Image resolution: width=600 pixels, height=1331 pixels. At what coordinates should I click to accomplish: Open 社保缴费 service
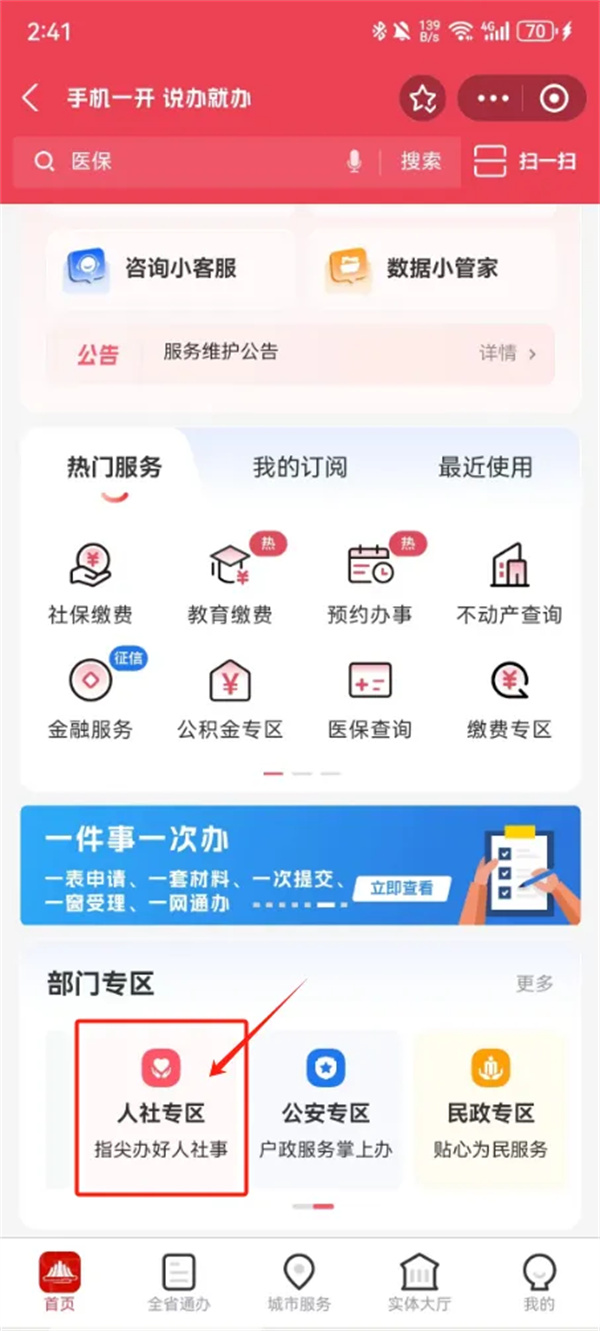click(x=90, y=587)
